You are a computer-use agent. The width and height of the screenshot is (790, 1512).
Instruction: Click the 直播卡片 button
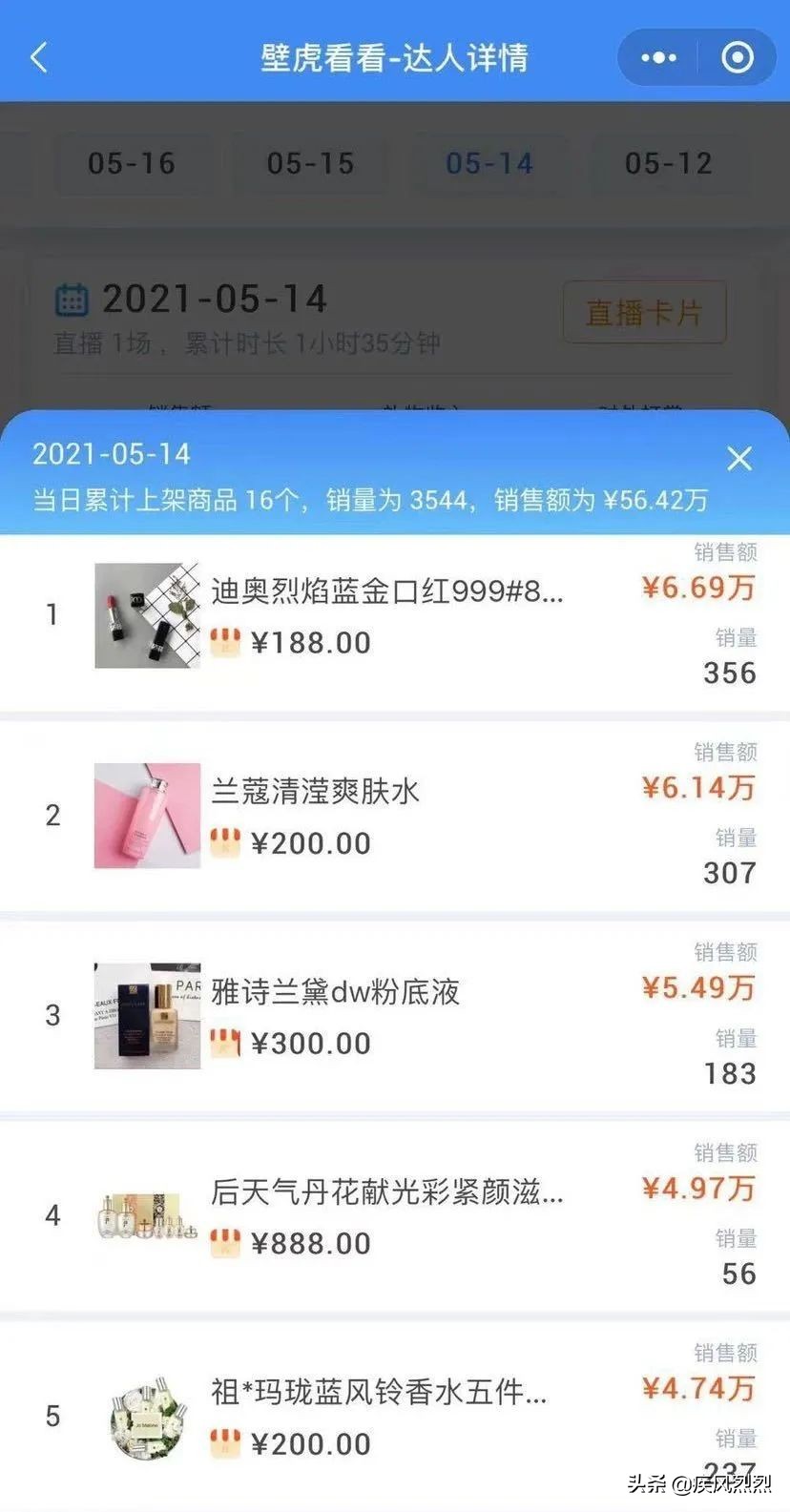pyautogui.click(x=644, y=312)
